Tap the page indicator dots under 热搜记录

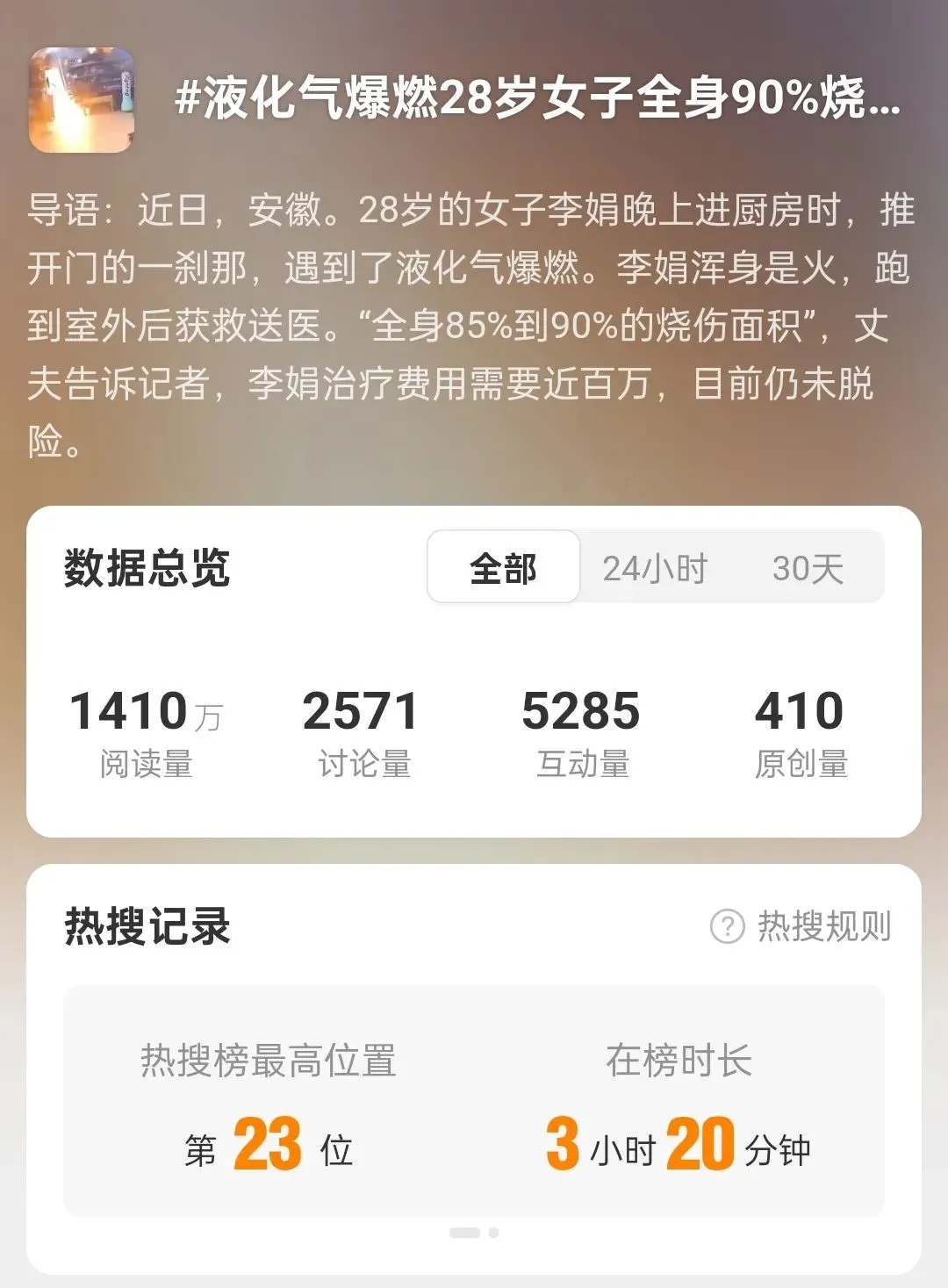pyautogui.click(x=474, y=1233)
